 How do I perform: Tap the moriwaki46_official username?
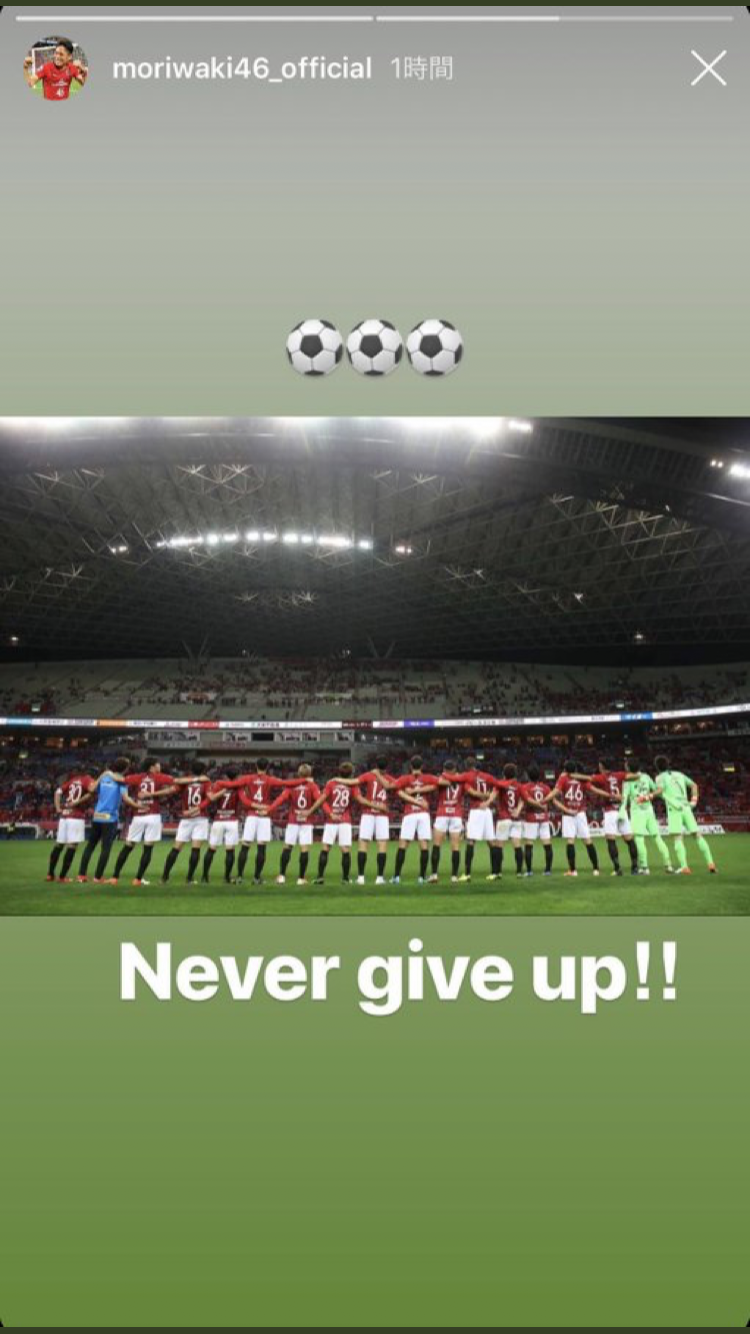(x=241, y=68)
